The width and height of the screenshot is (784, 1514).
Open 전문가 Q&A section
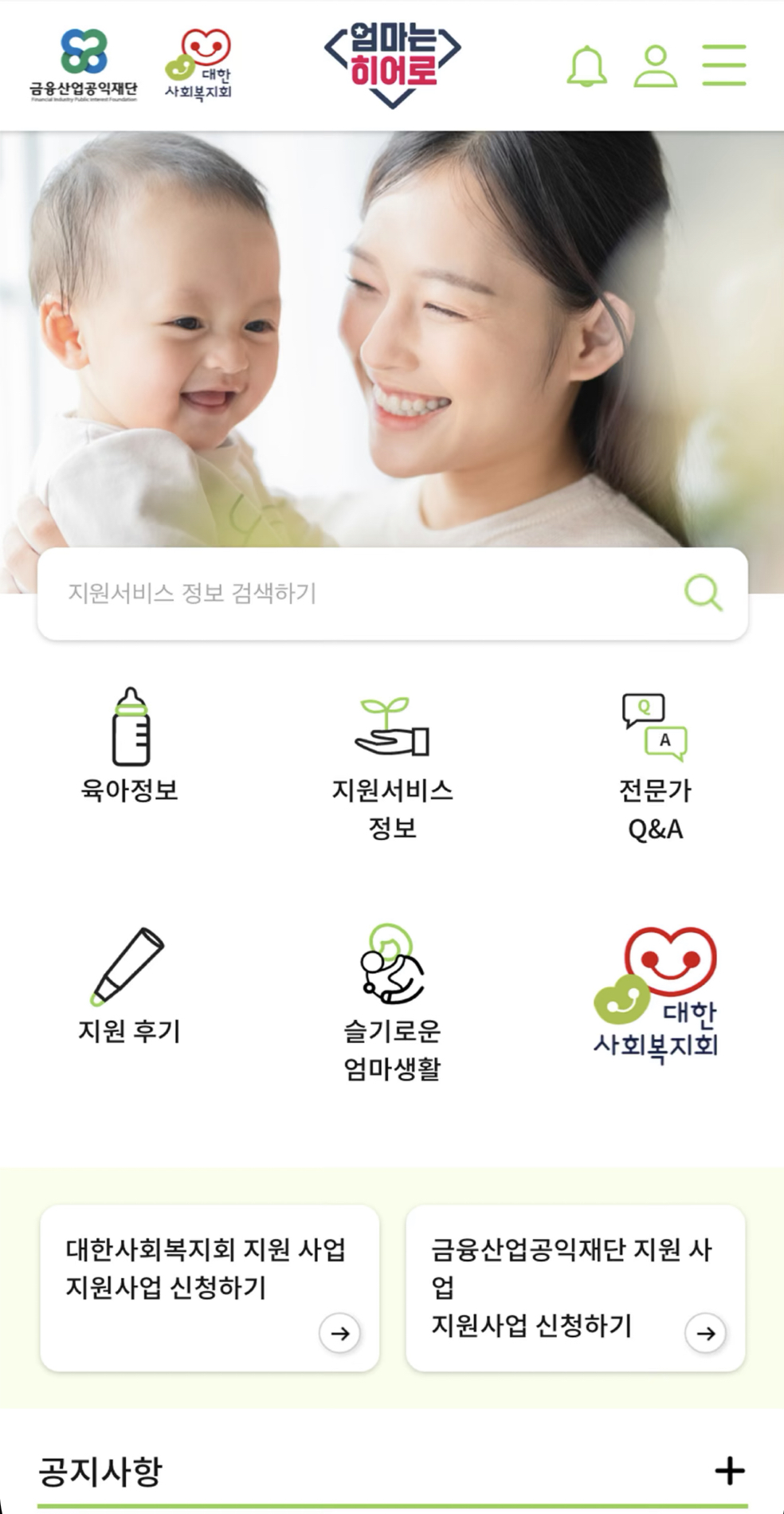tap(654, 767)
